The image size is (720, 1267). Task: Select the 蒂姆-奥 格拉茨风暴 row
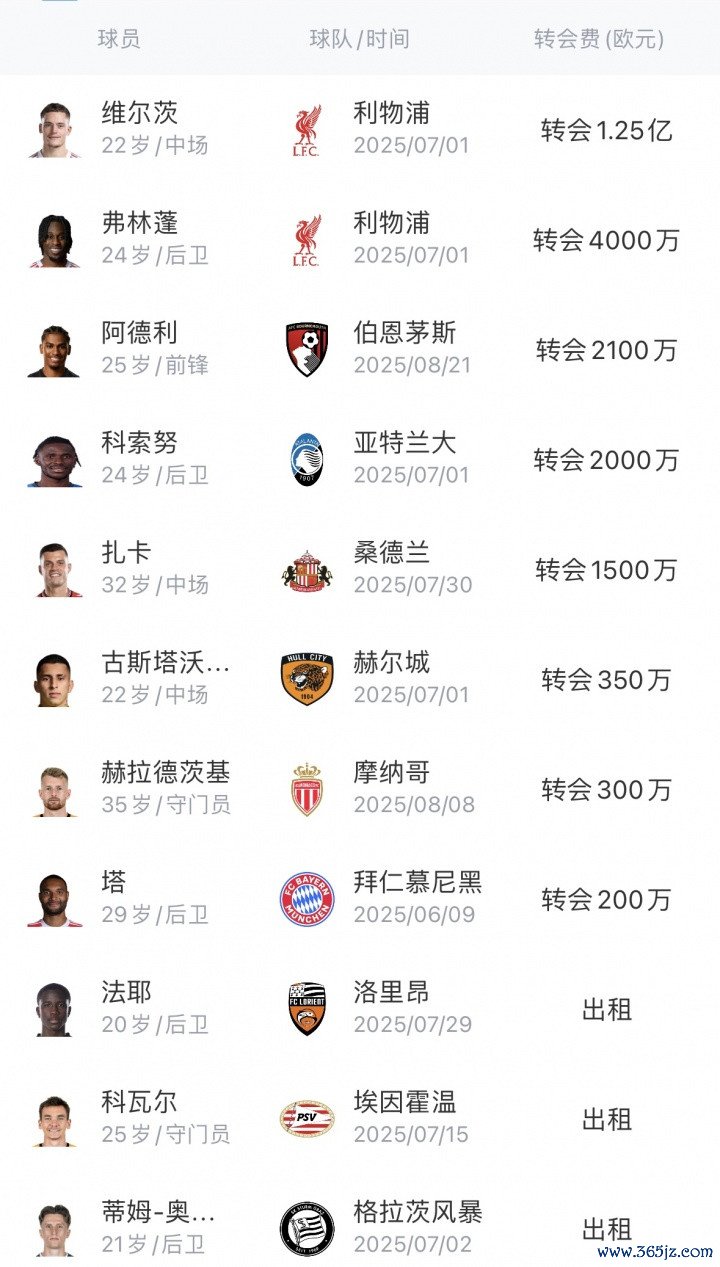coord(360,1228)
